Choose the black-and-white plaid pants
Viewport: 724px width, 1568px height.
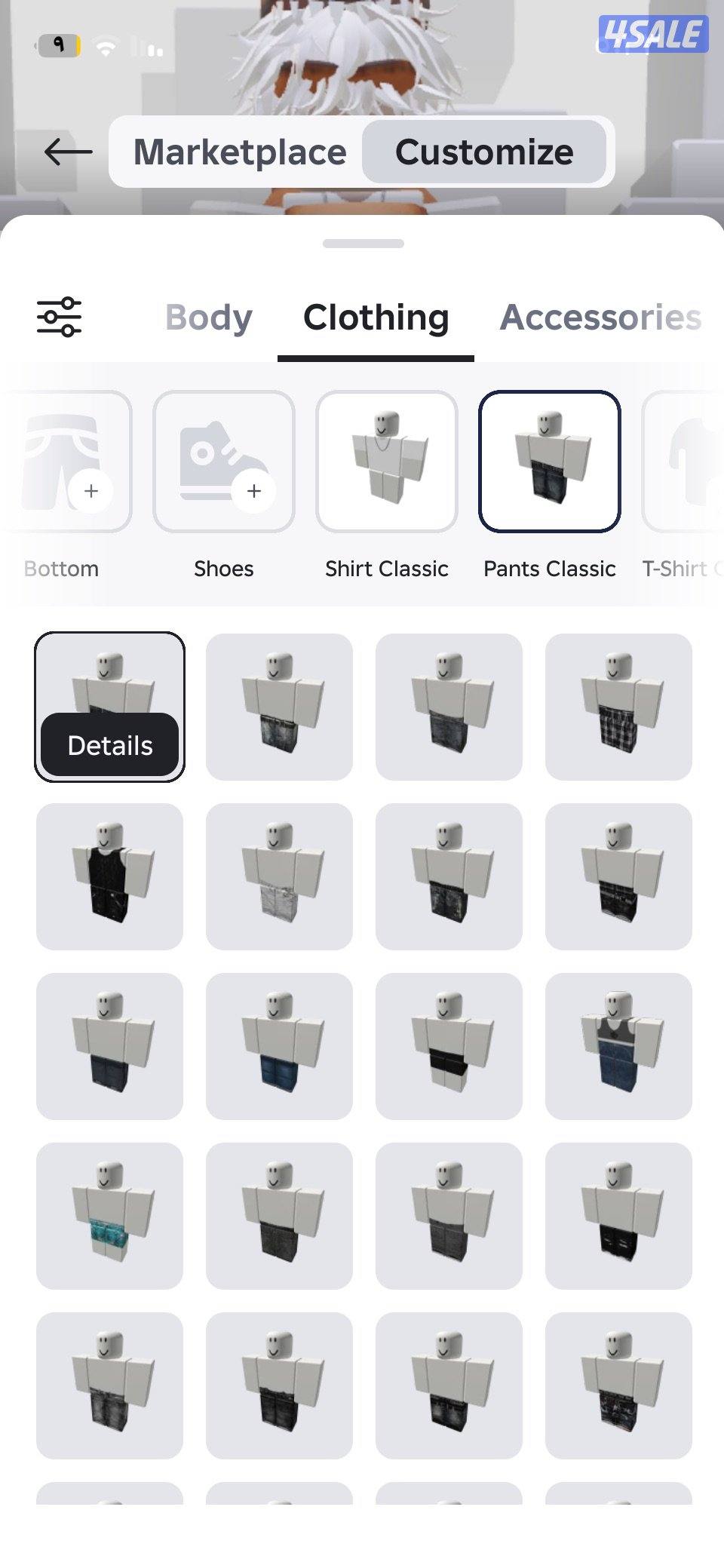click(x=618, y=707)
